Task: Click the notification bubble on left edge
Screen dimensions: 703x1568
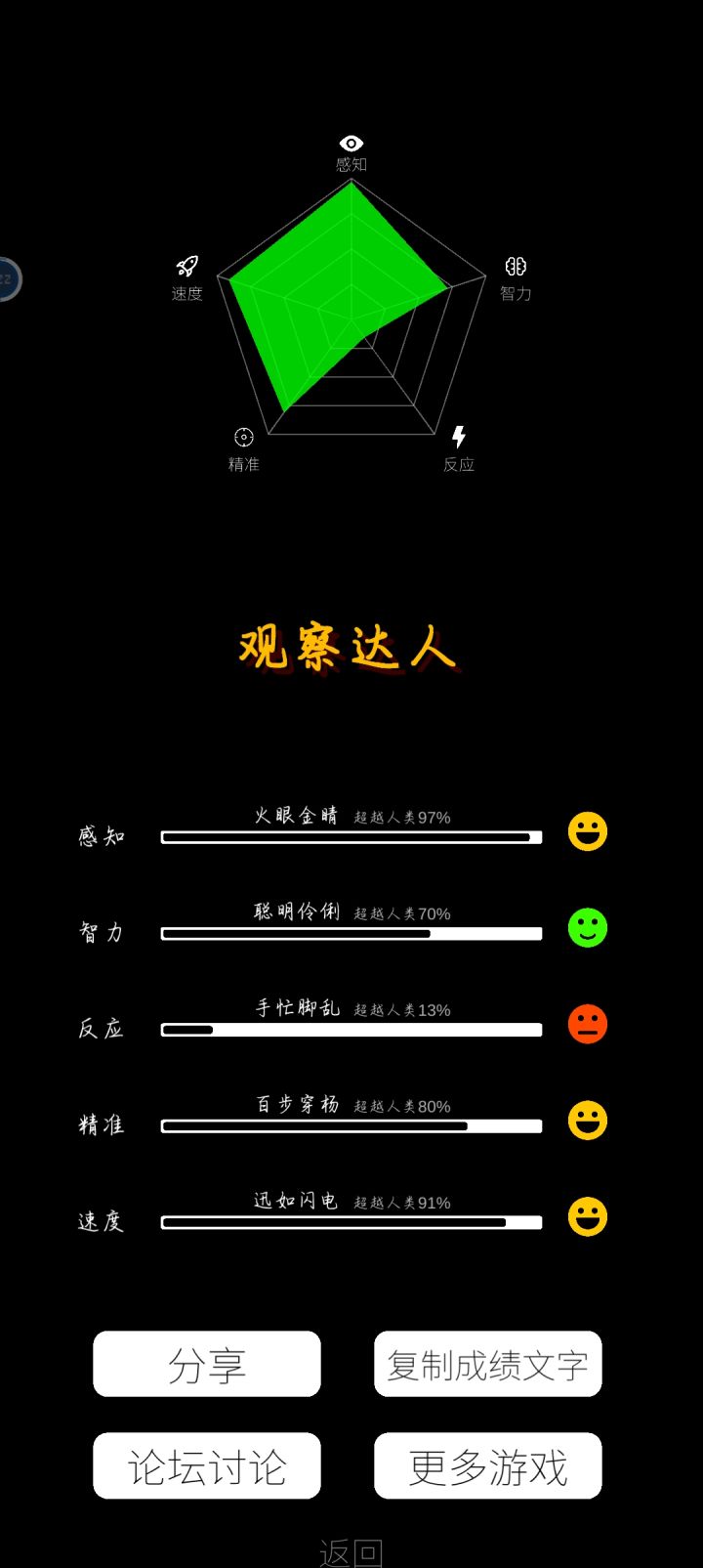Action: pos(6,279)
